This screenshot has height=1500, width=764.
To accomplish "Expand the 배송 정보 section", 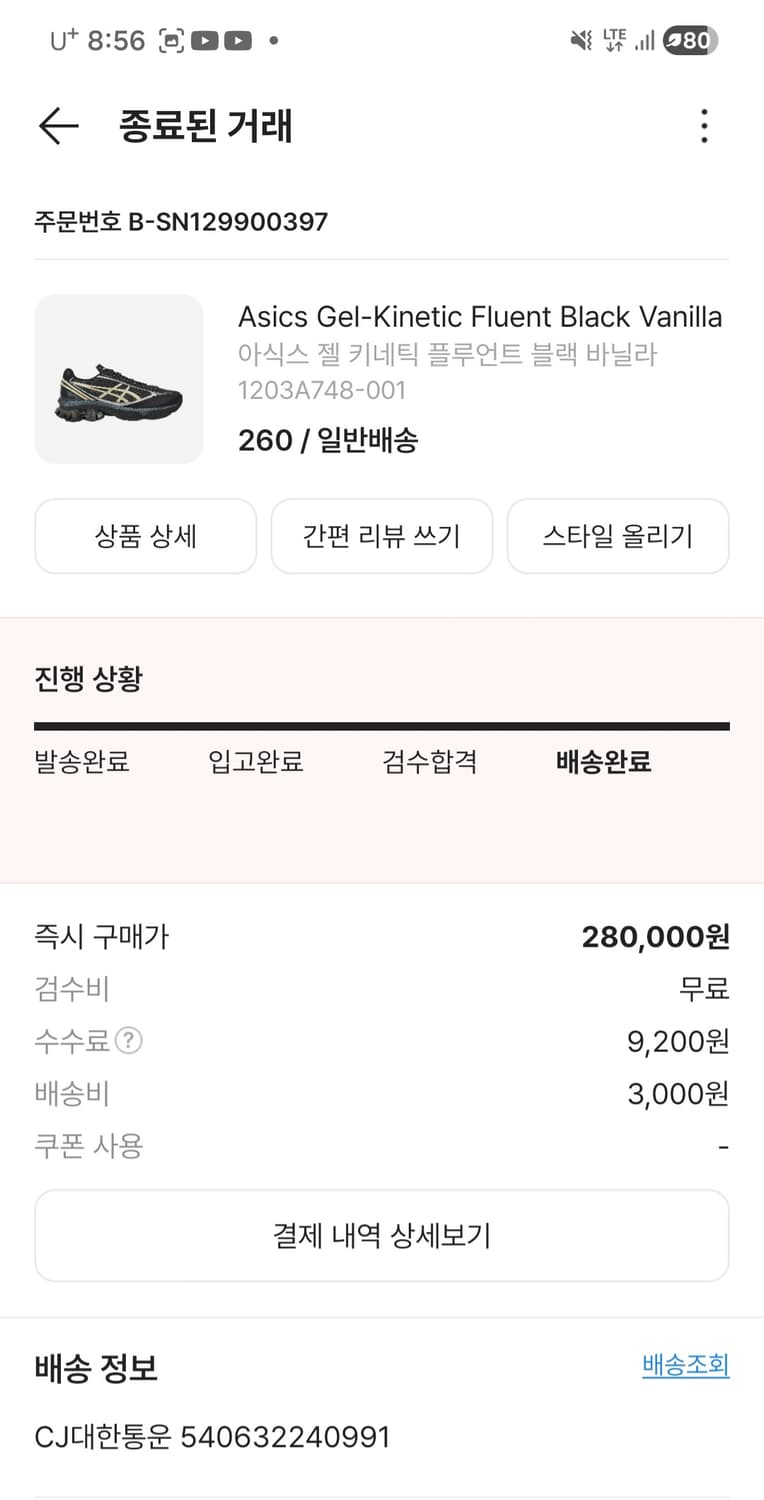I will 96,1368.
